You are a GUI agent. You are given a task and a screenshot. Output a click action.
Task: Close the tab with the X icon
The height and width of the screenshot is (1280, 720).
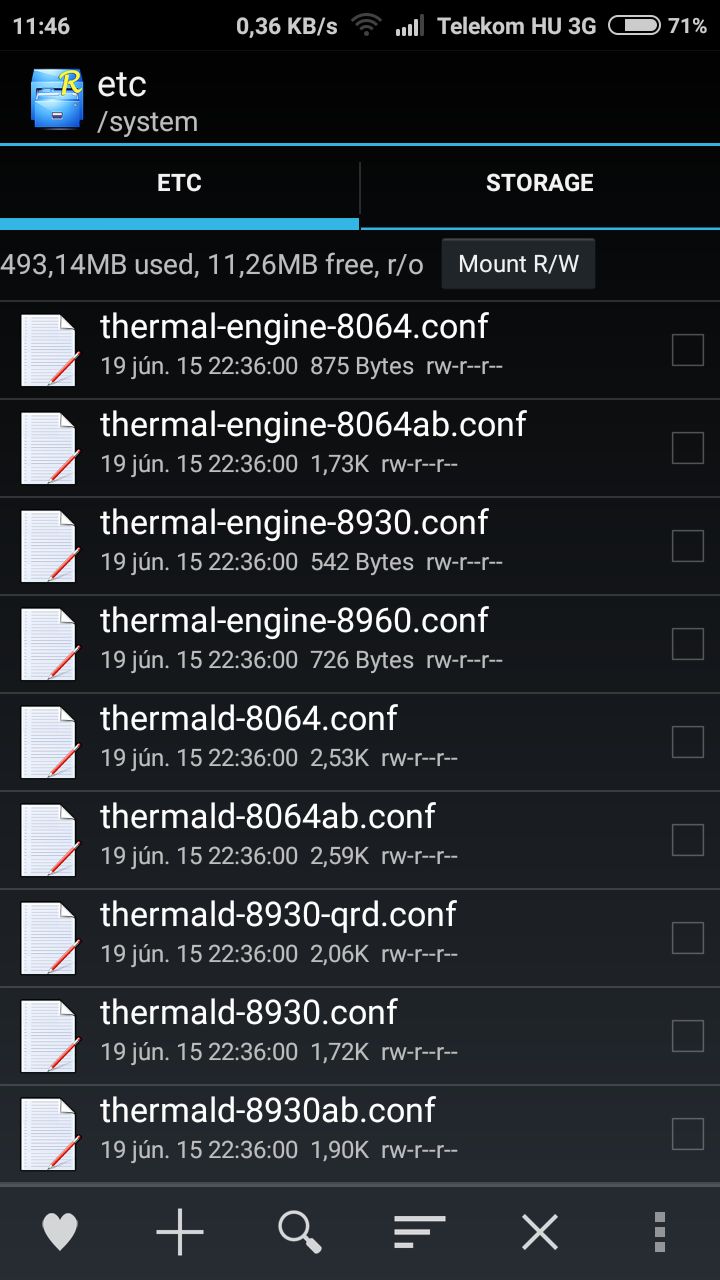540,1232
